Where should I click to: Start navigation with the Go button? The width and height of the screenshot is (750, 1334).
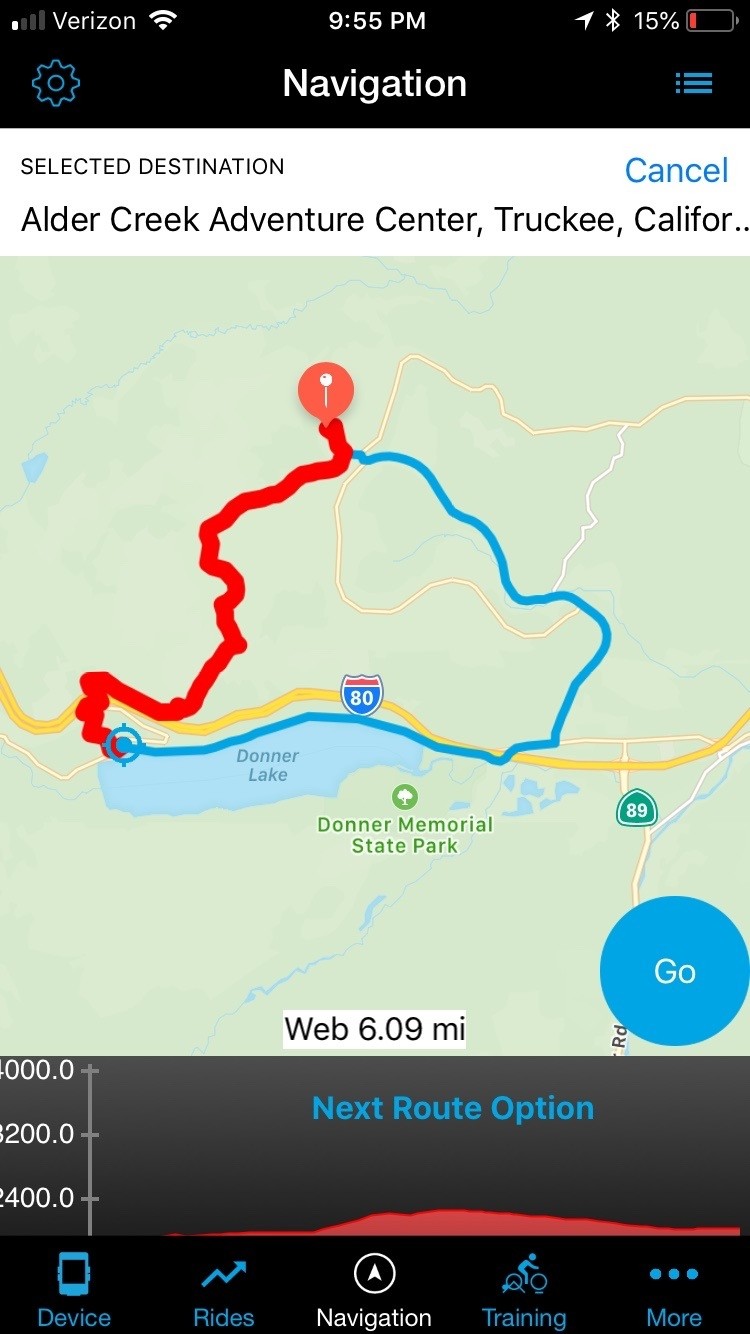tap(674, 971)
